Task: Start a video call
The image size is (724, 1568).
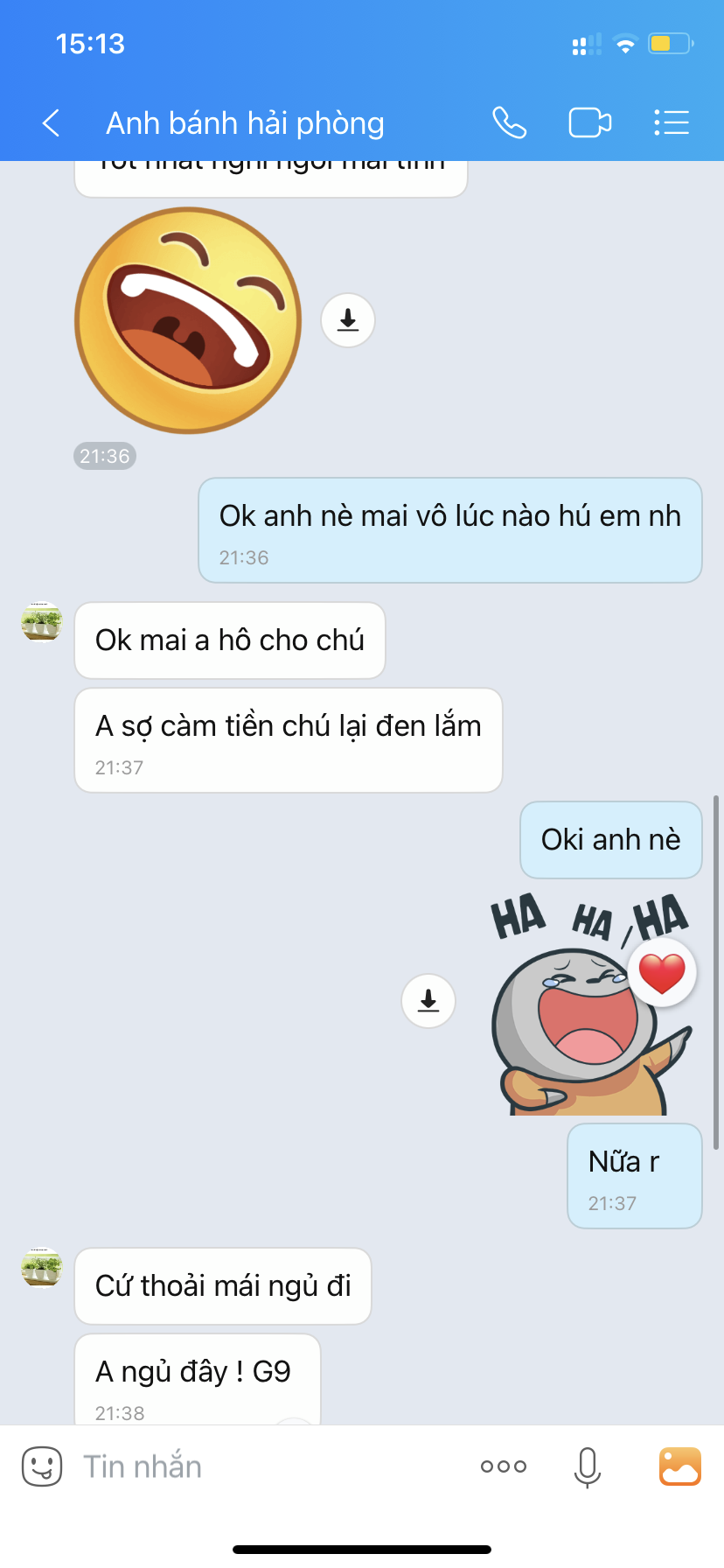Action: click(x=589, y=123)
